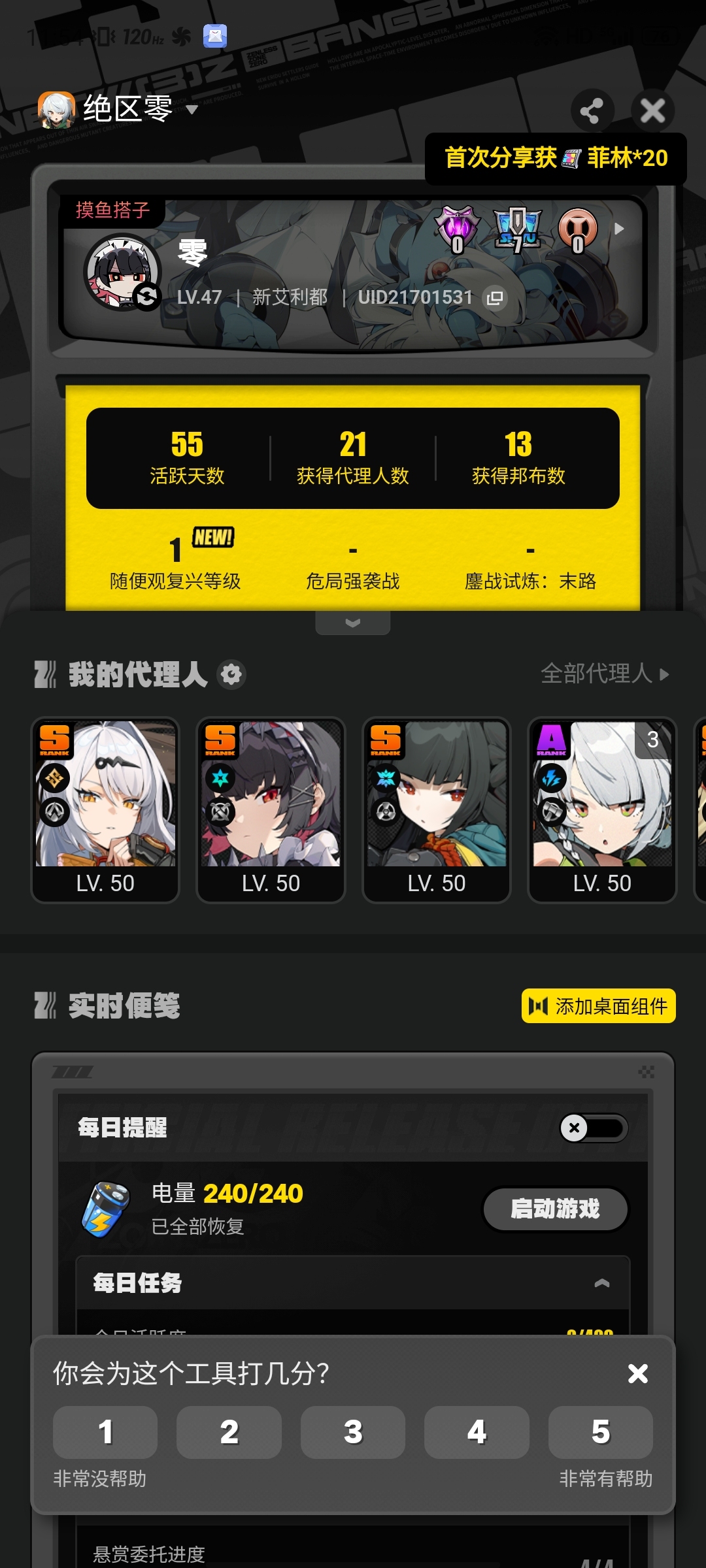
Task: Toggle the 每日提醒 switch
Action: 594,1128
